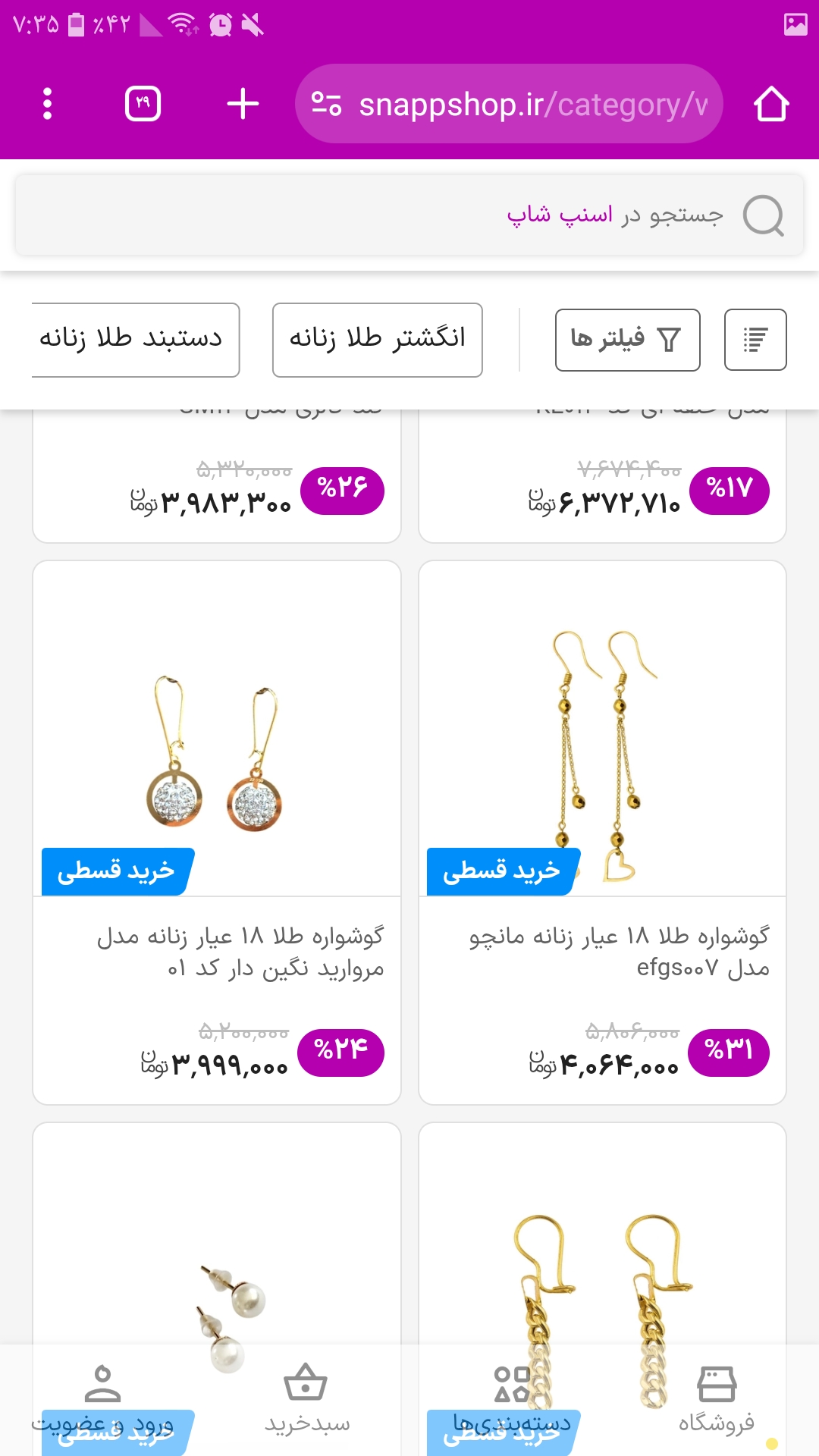Tap the Snapp Shop search field
The image size is (819, 1456).
tap(409, 215)
